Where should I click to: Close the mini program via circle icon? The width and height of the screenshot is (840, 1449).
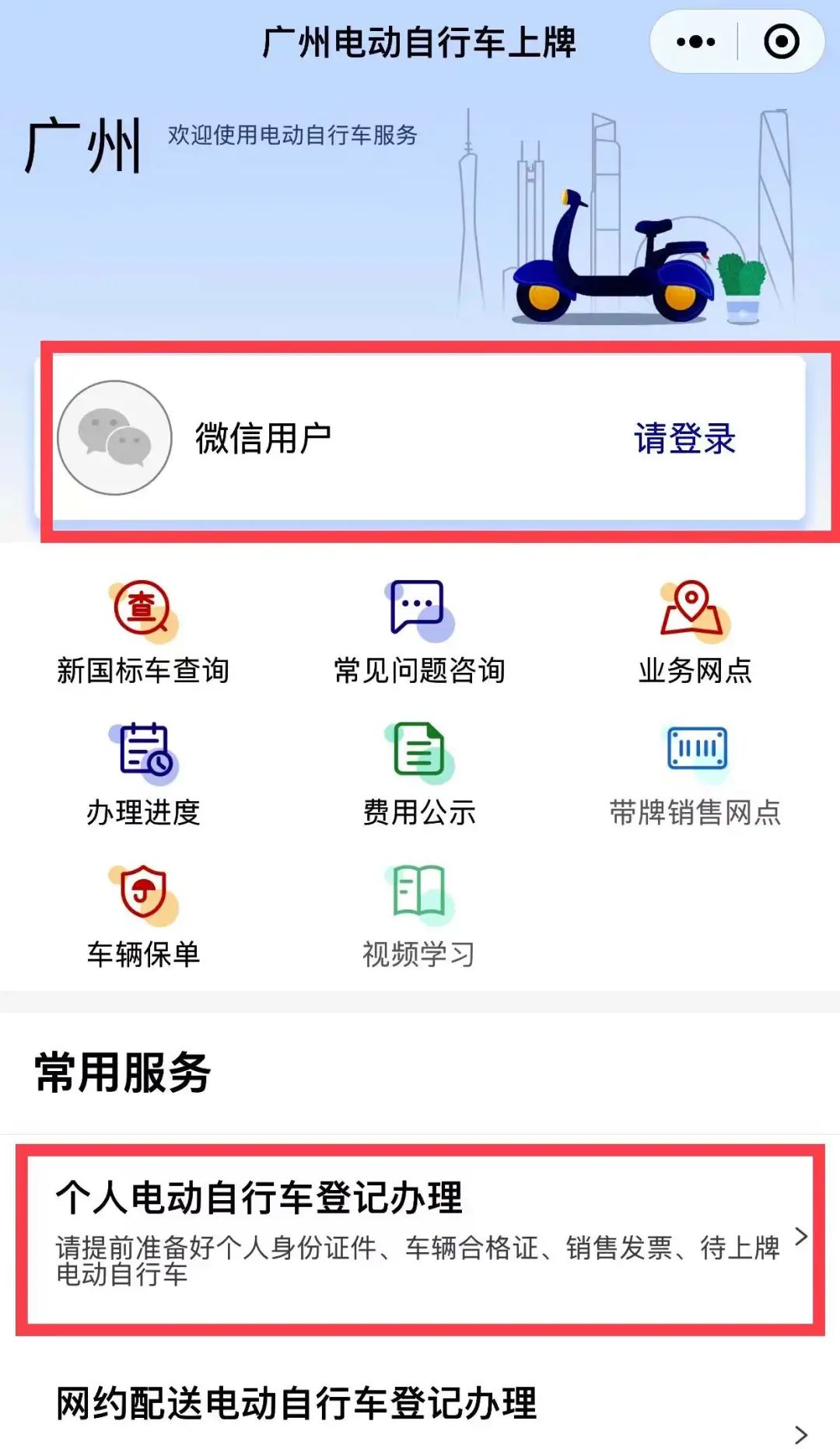pyautogui.click(x=781, y=42)
